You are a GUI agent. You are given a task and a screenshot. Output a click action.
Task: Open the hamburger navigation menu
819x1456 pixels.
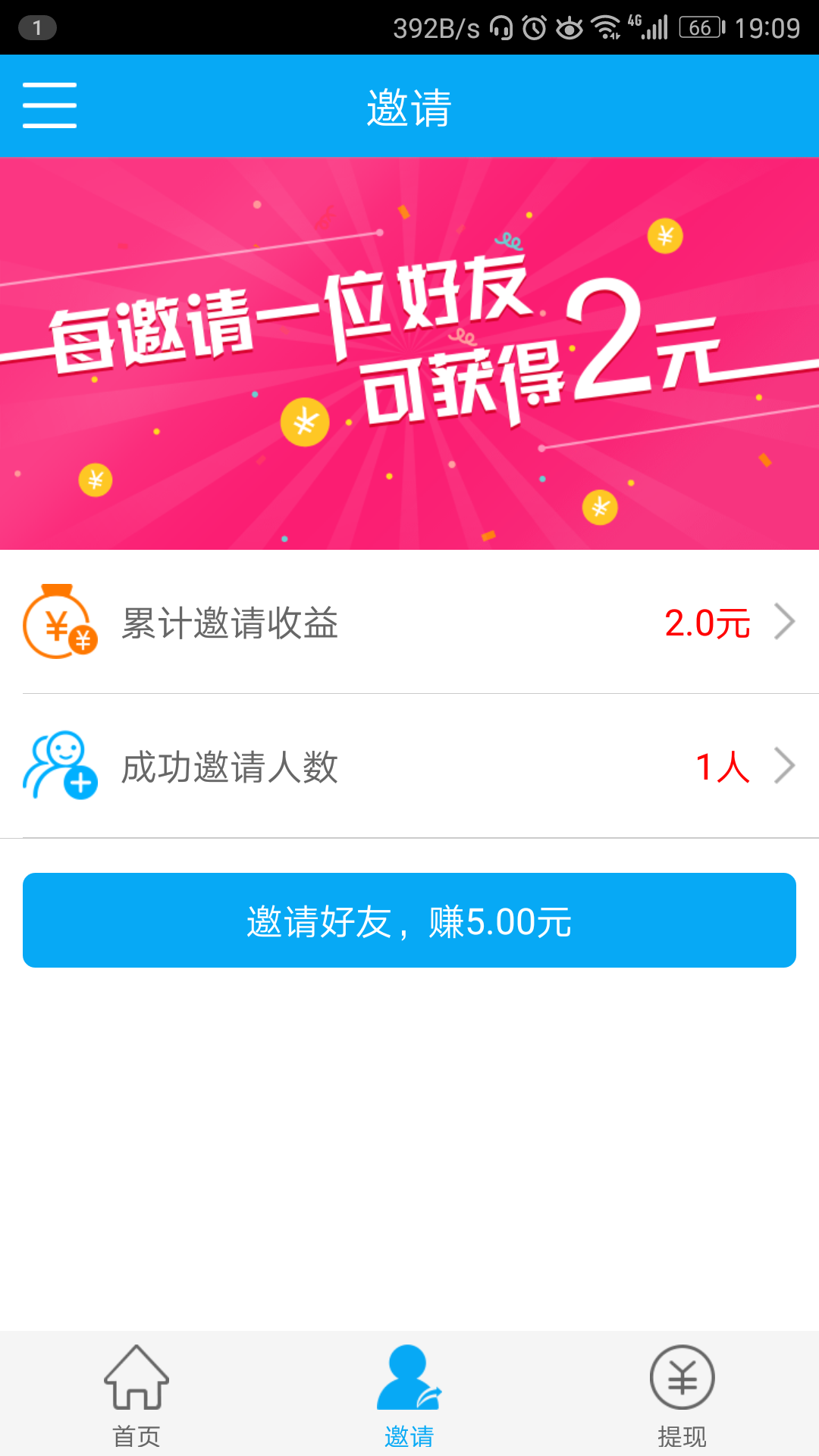point(49,106)
